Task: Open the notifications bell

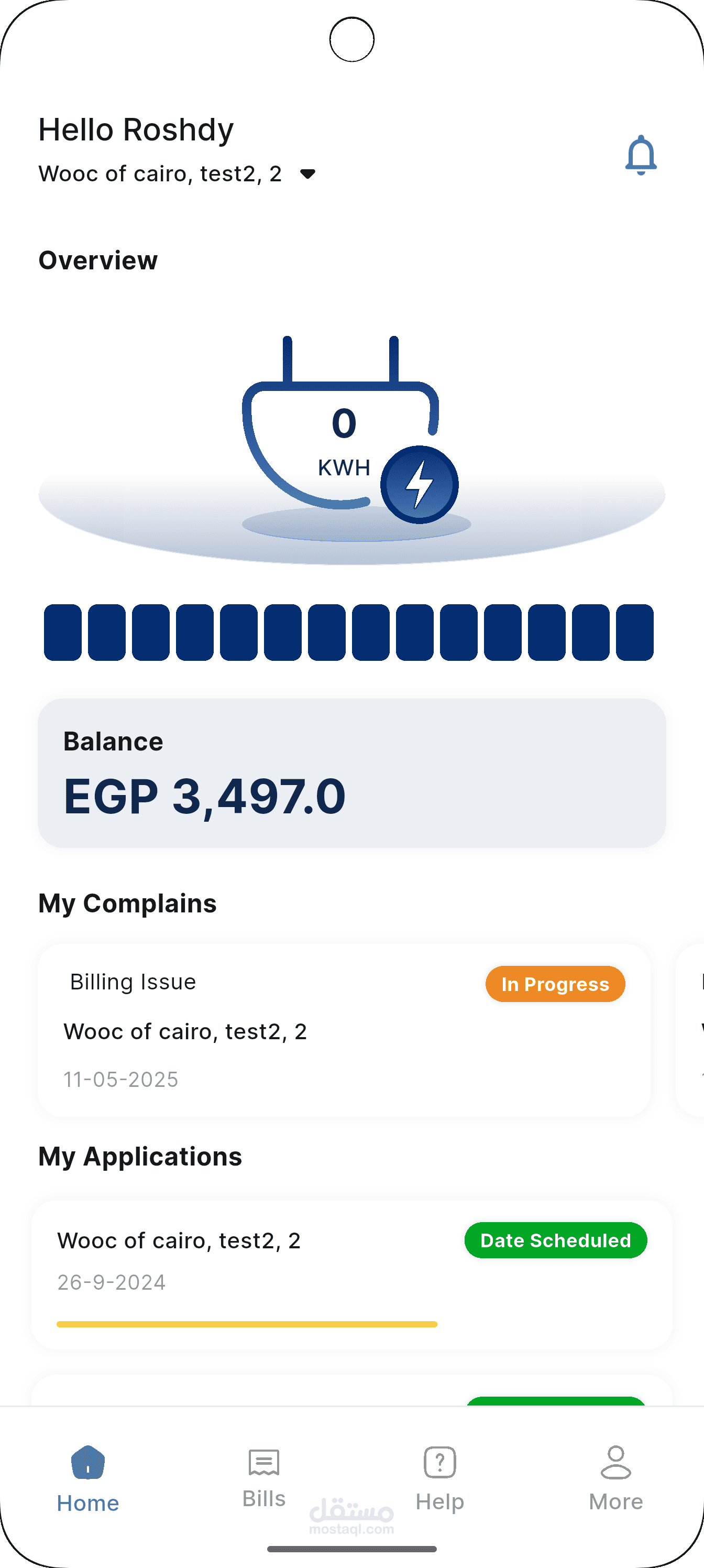Action: pos(641,155)
